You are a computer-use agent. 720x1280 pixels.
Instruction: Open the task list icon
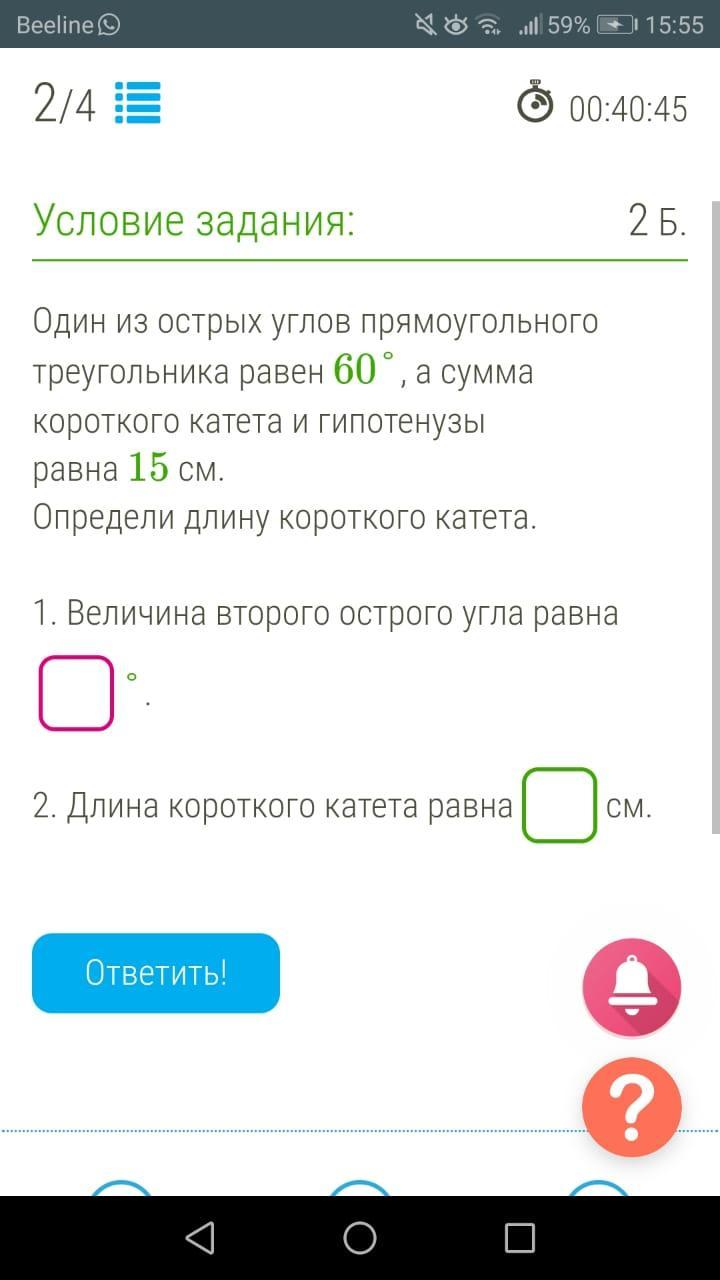138,103
